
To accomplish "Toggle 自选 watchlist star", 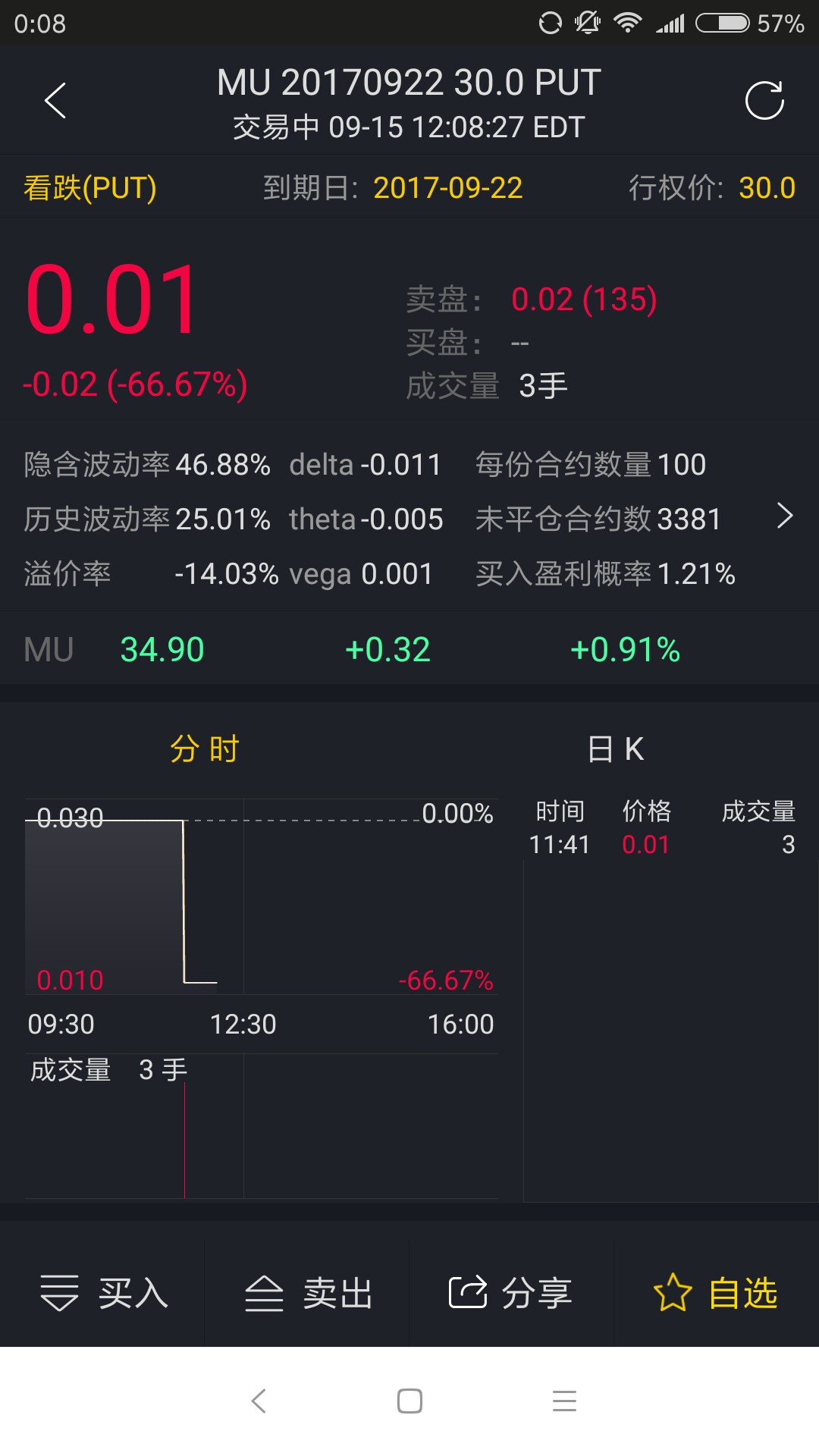I will click(x=717, y=1293).
